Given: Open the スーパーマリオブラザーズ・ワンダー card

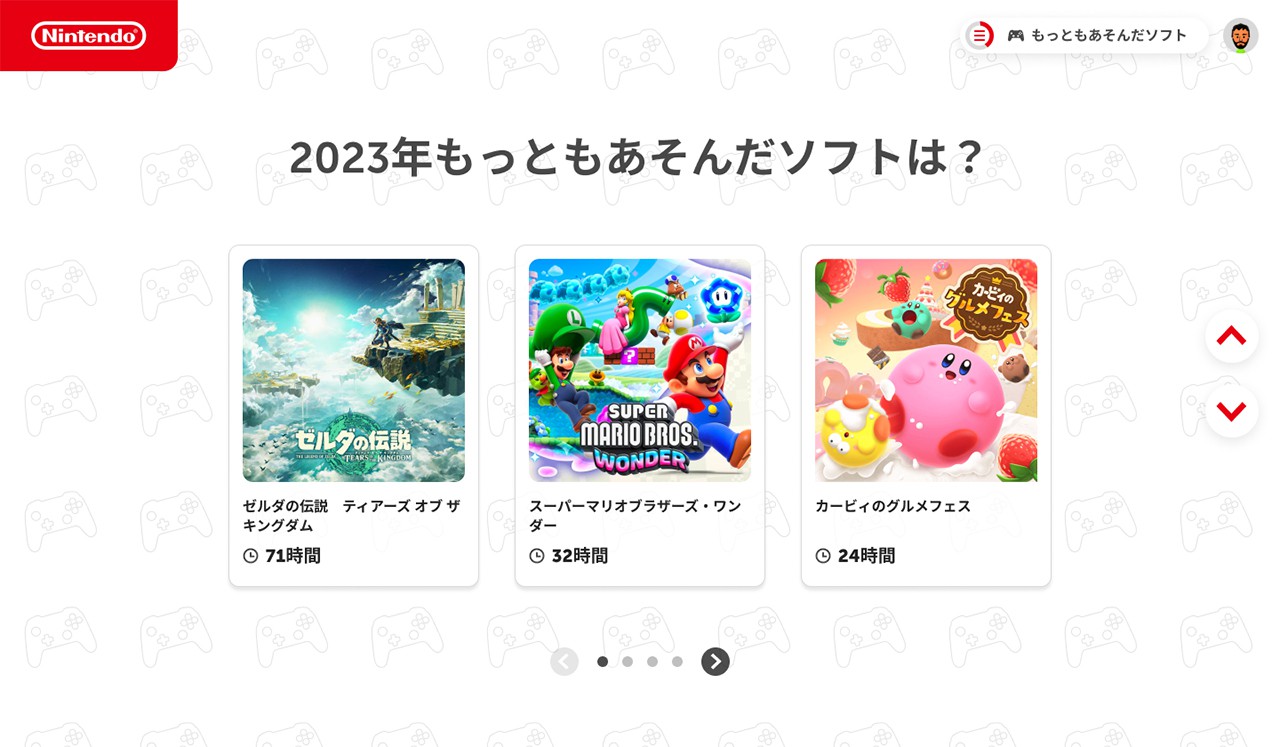Looking at the screenshot, I should [x=640, y=416].
